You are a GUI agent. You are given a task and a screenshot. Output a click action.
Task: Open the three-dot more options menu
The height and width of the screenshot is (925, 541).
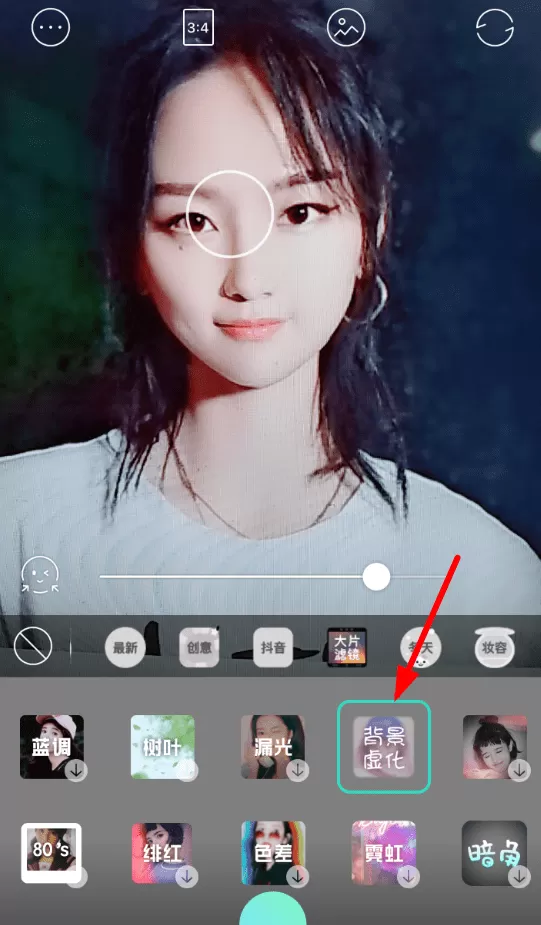coord(50,27)
